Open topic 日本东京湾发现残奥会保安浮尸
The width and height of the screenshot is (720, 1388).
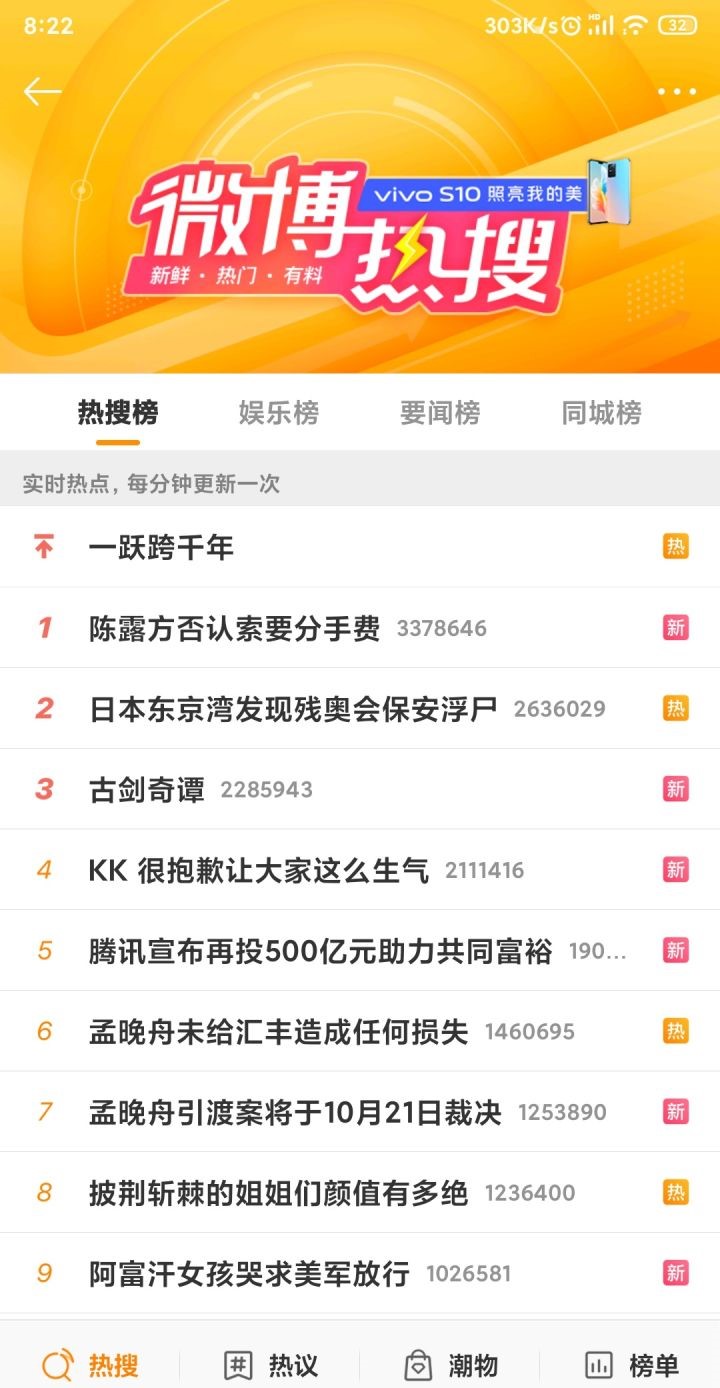tap(293, 709)
